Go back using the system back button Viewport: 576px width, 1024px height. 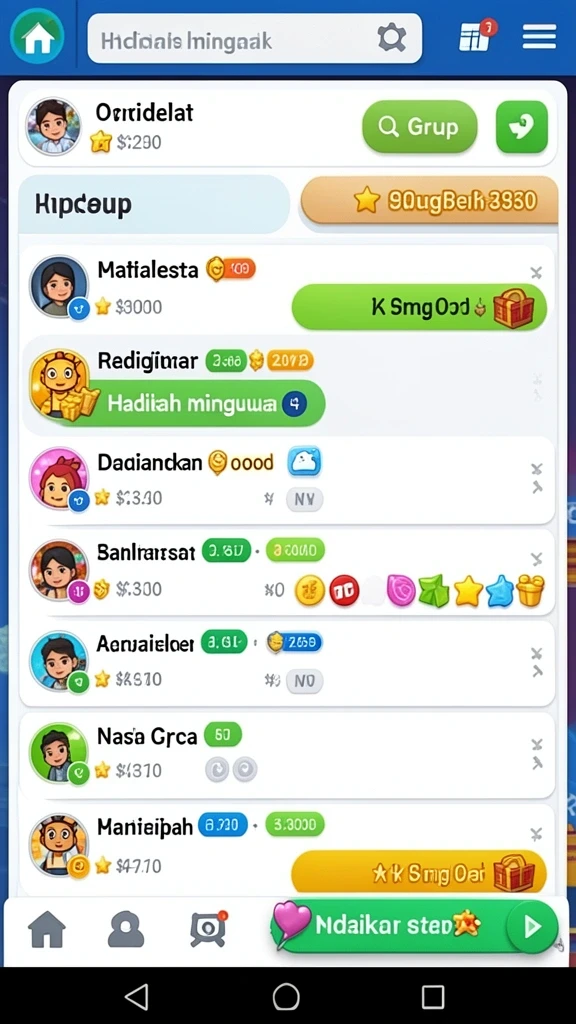pos(136,997)
